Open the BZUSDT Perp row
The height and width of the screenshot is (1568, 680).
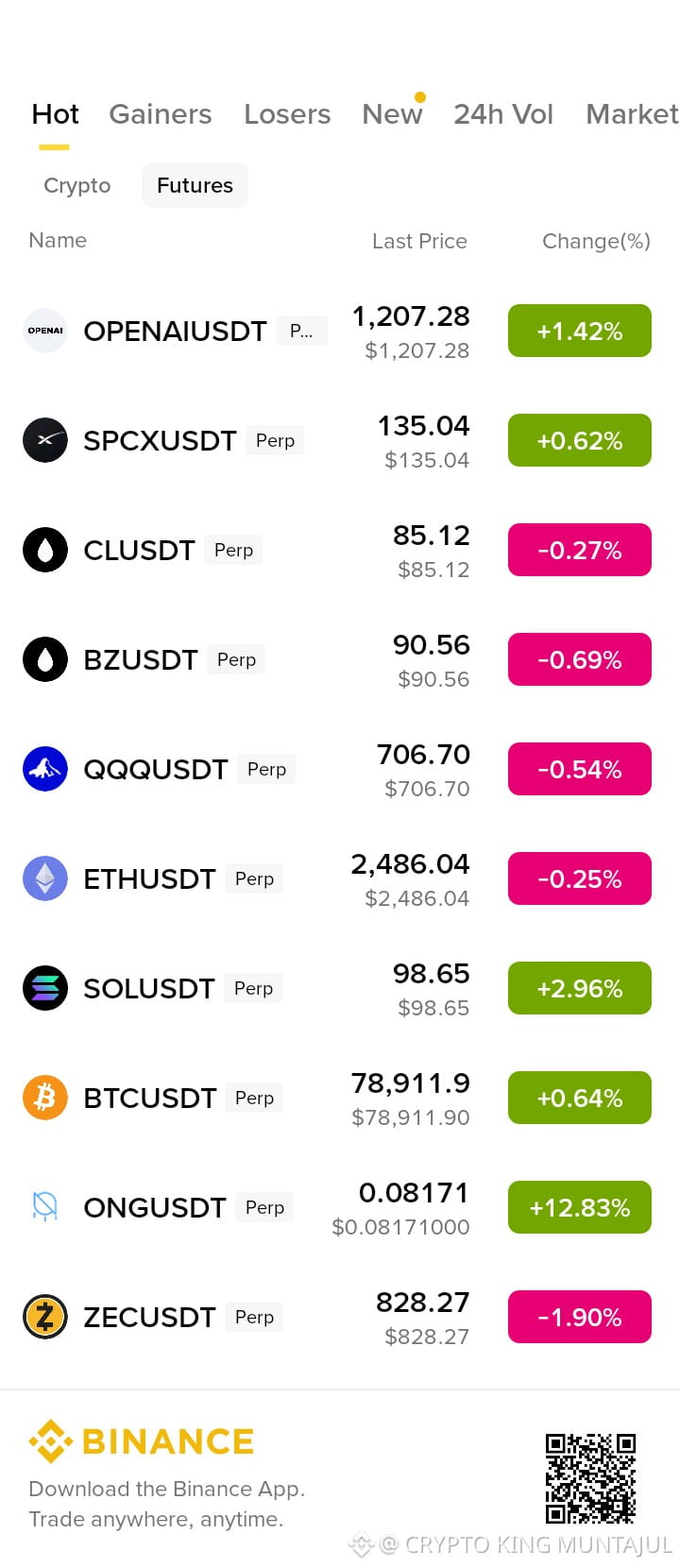[340, 660]
